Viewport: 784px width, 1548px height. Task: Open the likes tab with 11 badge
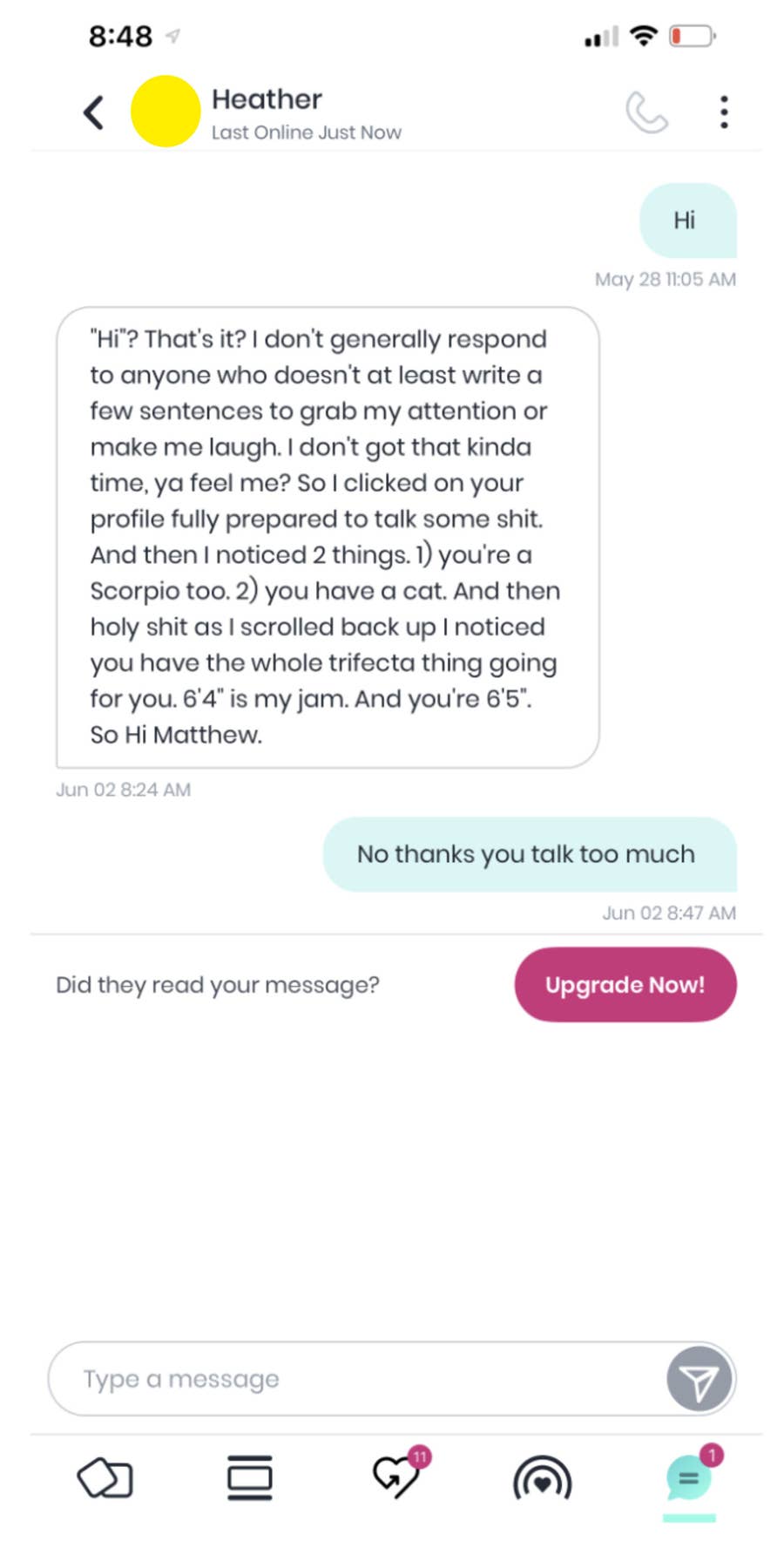pyautogui.click(x=398, y=1477)
